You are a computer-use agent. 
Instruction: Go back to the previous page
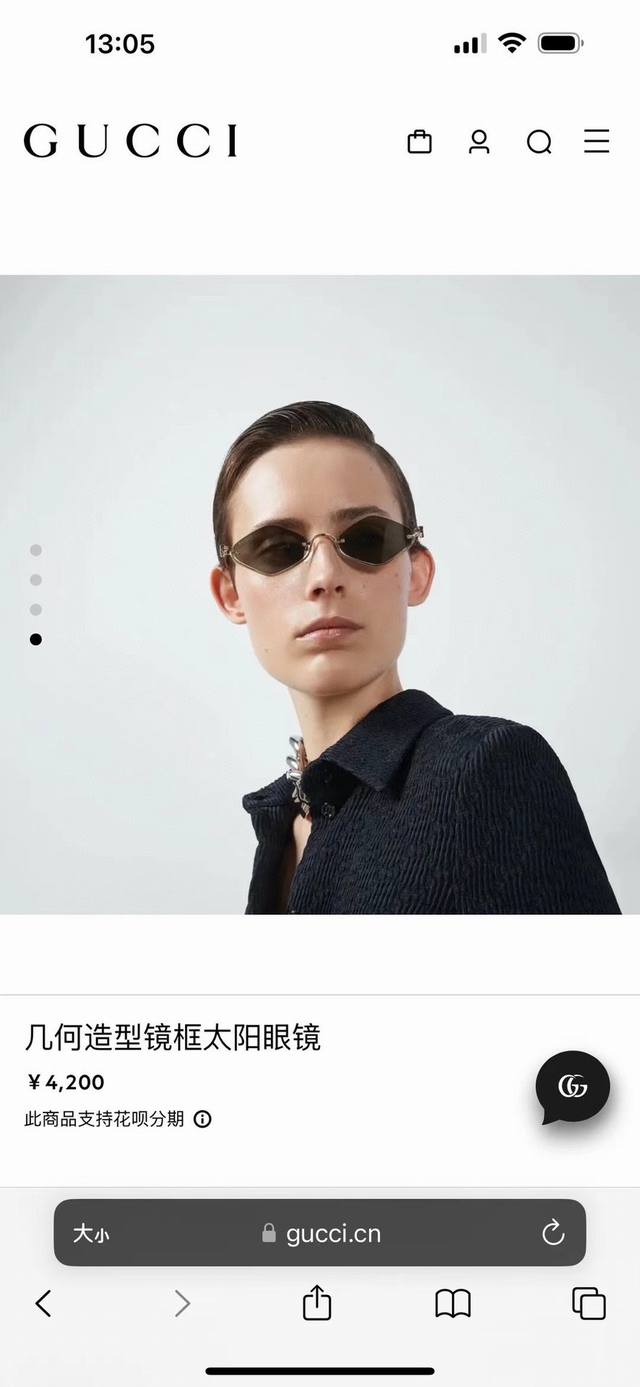(43, 1303)
